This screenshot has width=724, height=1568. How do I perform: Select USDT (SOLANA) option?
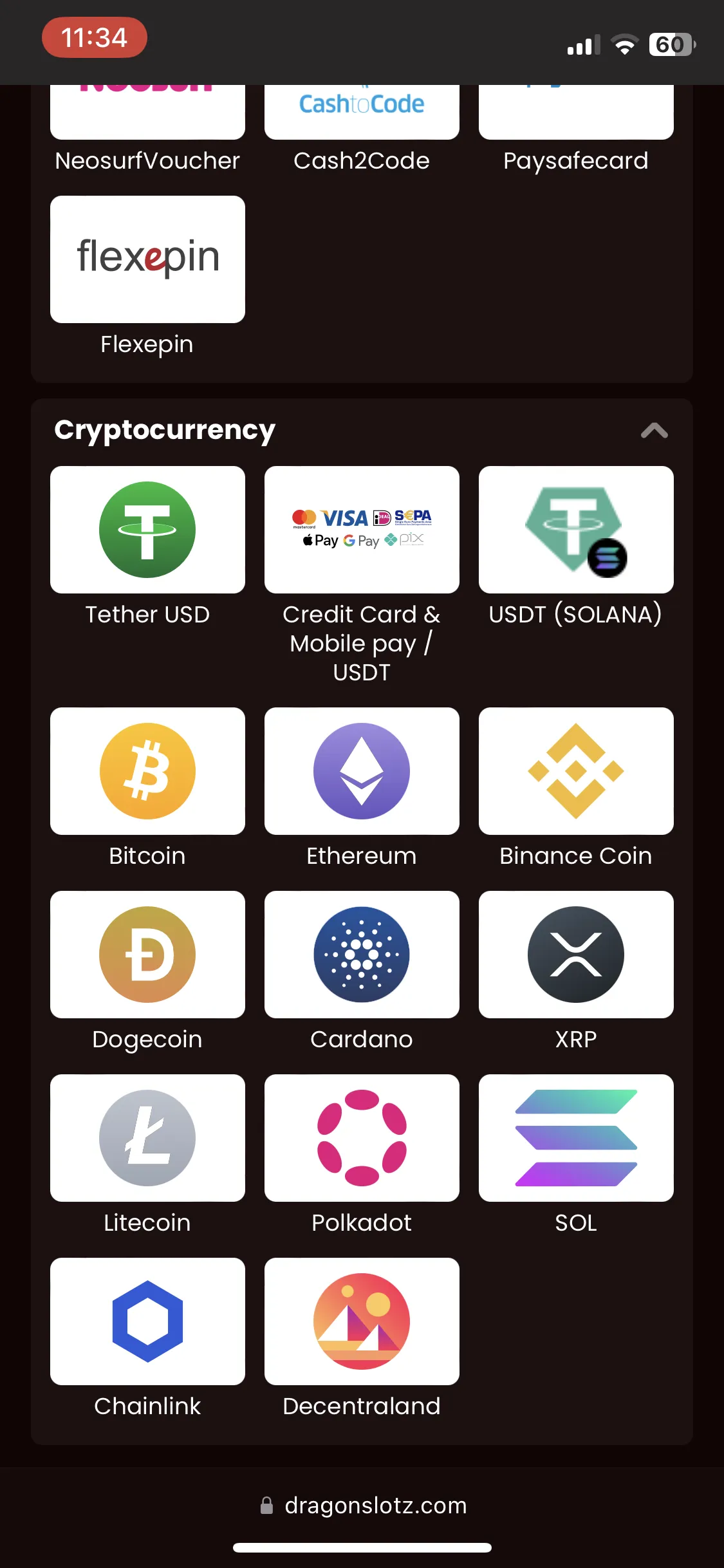click(x=576, y=530)
